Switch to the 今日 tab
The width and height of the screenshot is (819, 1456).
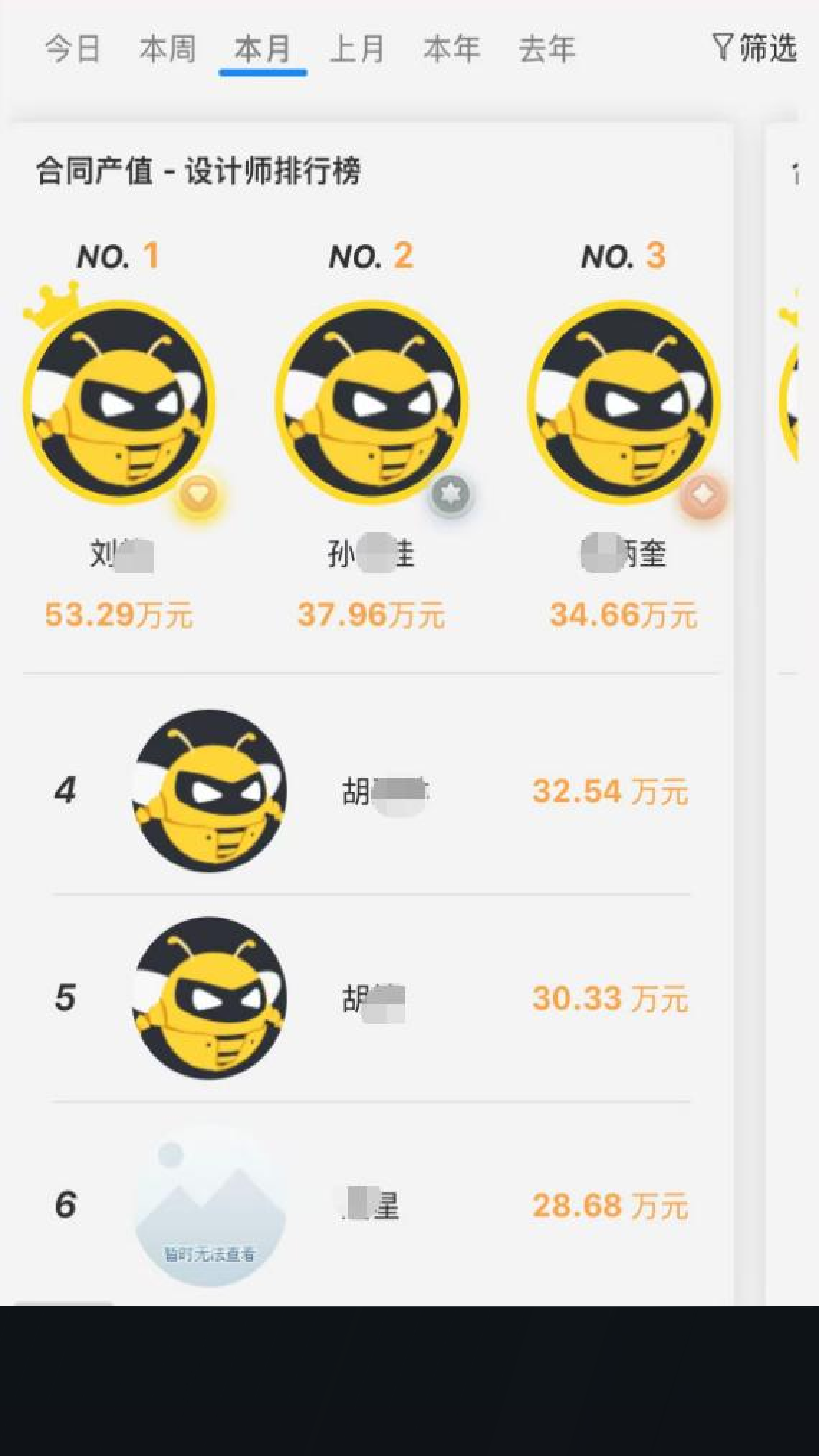72,49
